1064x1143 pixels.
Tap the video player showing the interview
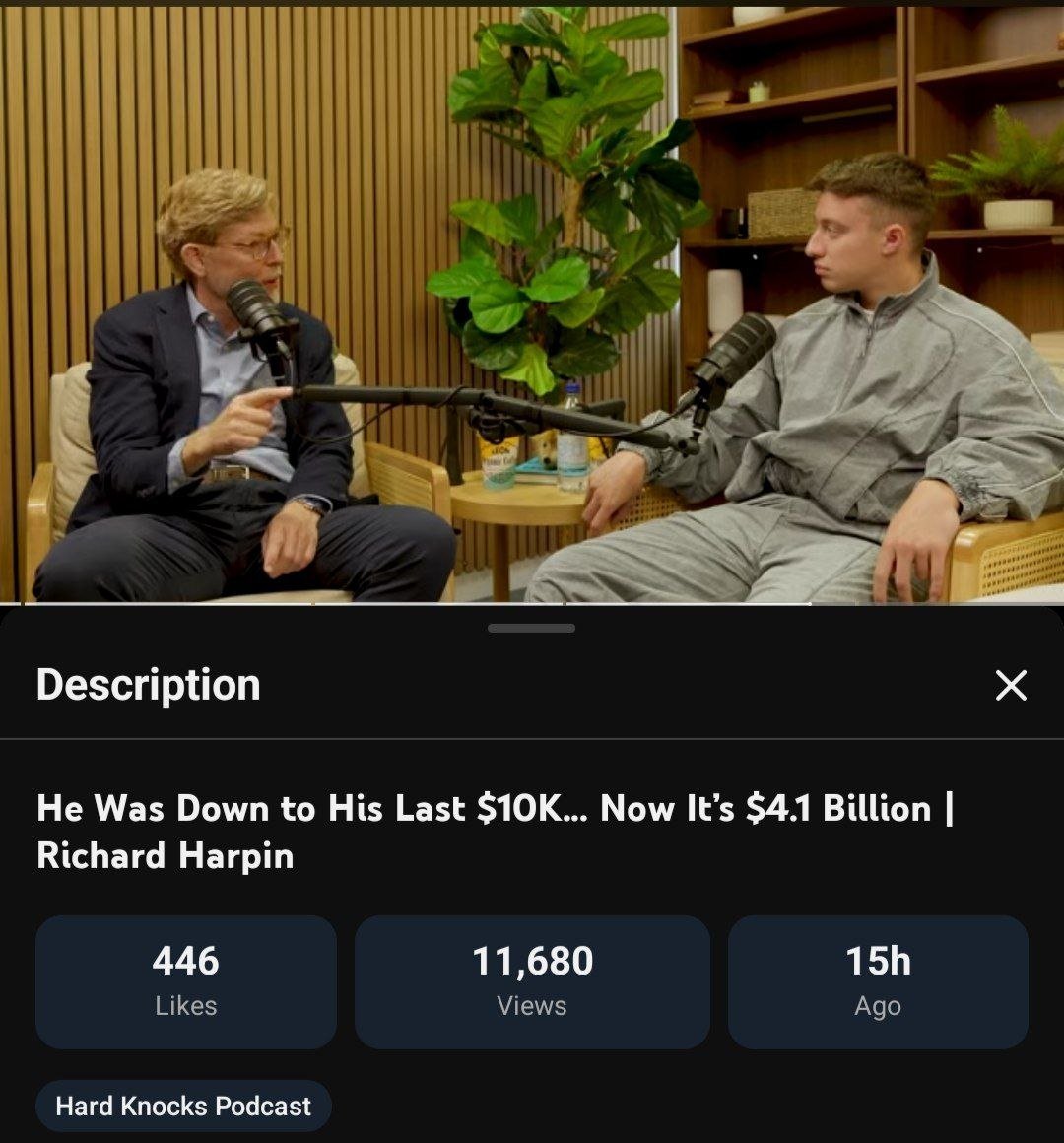532,305
